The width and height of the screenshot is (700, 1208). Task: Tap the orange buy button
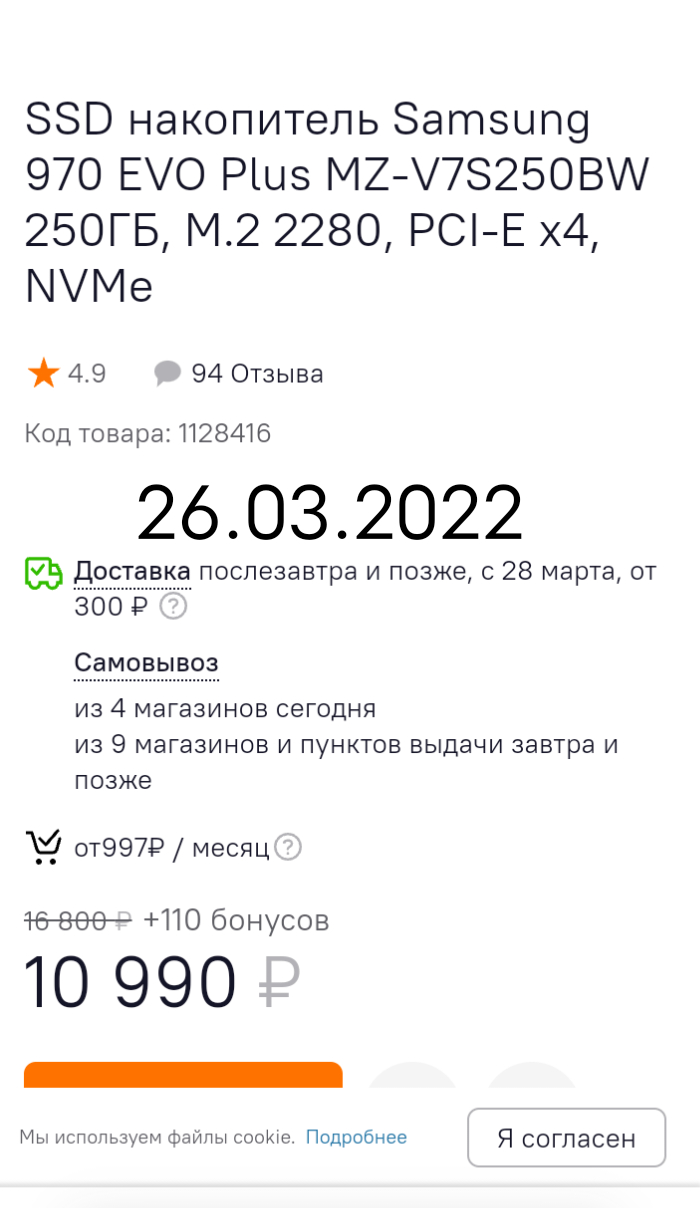[x=183, y=1076]
